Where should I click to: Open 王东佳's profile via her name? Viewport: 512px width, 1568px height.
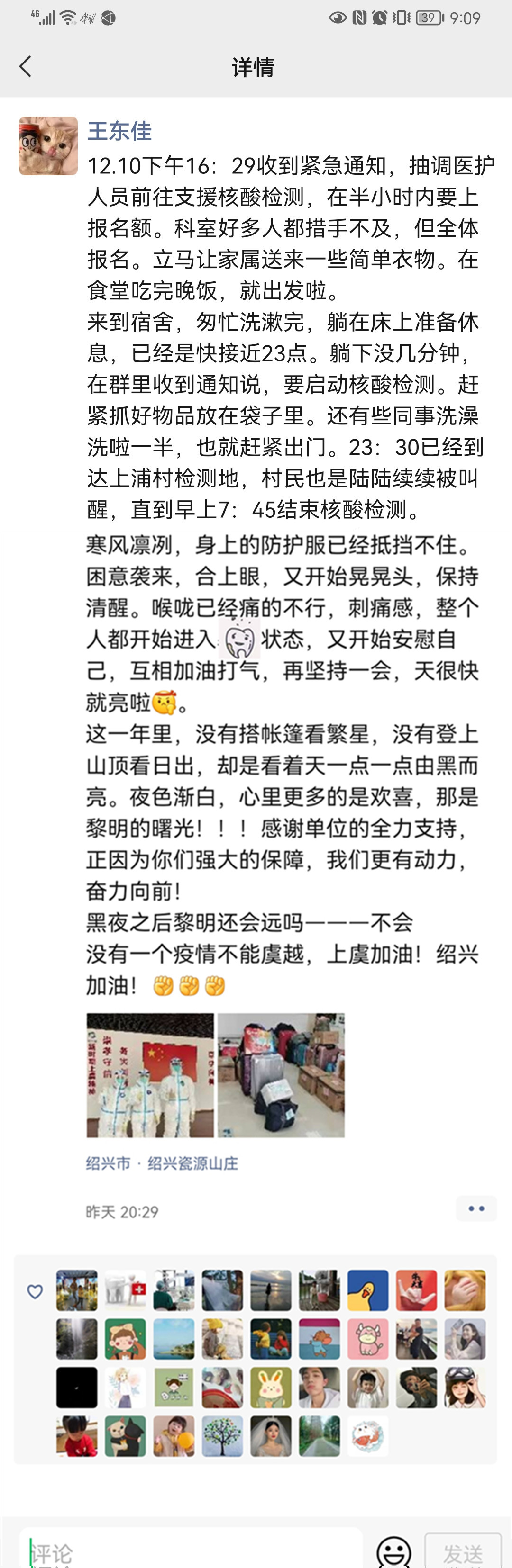point(119,131)
